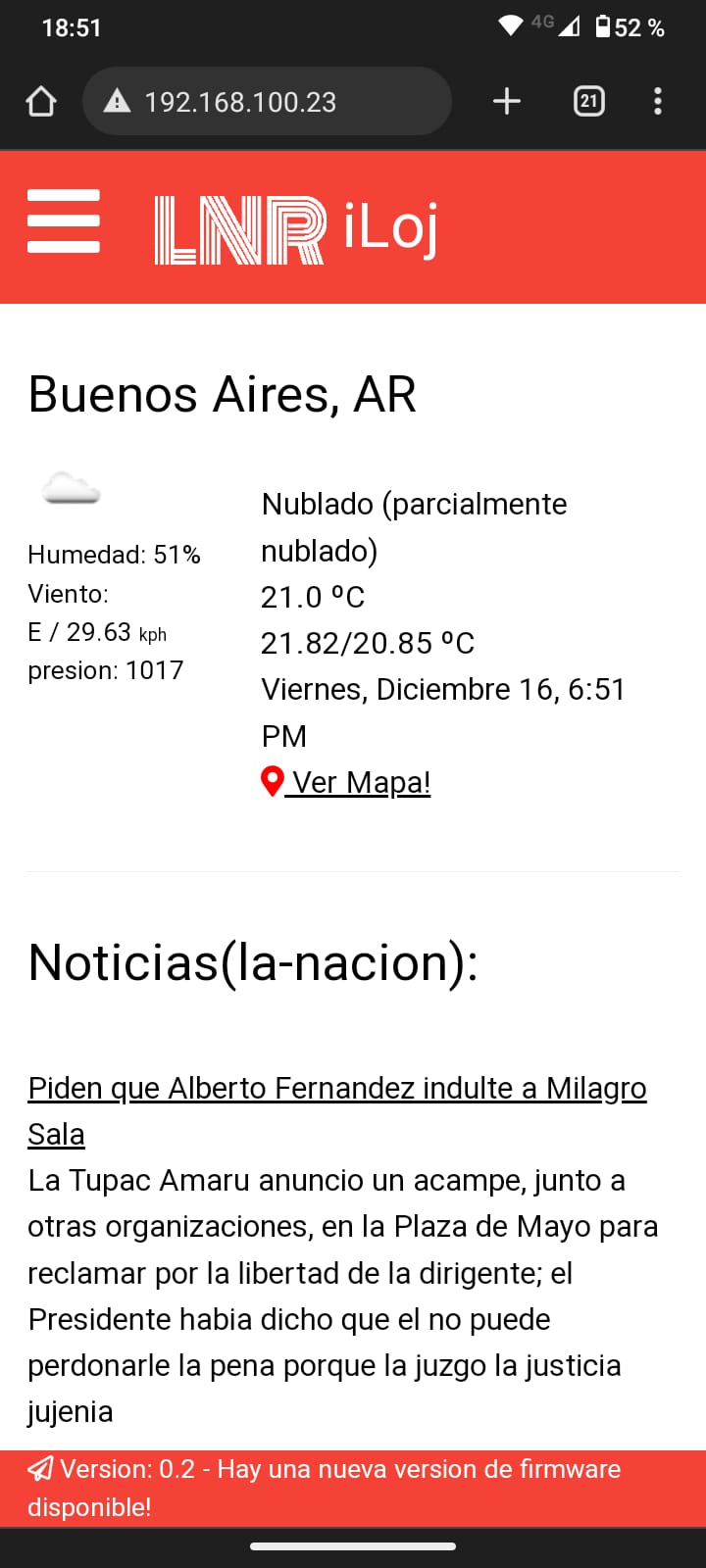
Task: Open the Alberto Fernandez Milagro Sala article
Action: tap(337, 1110)
